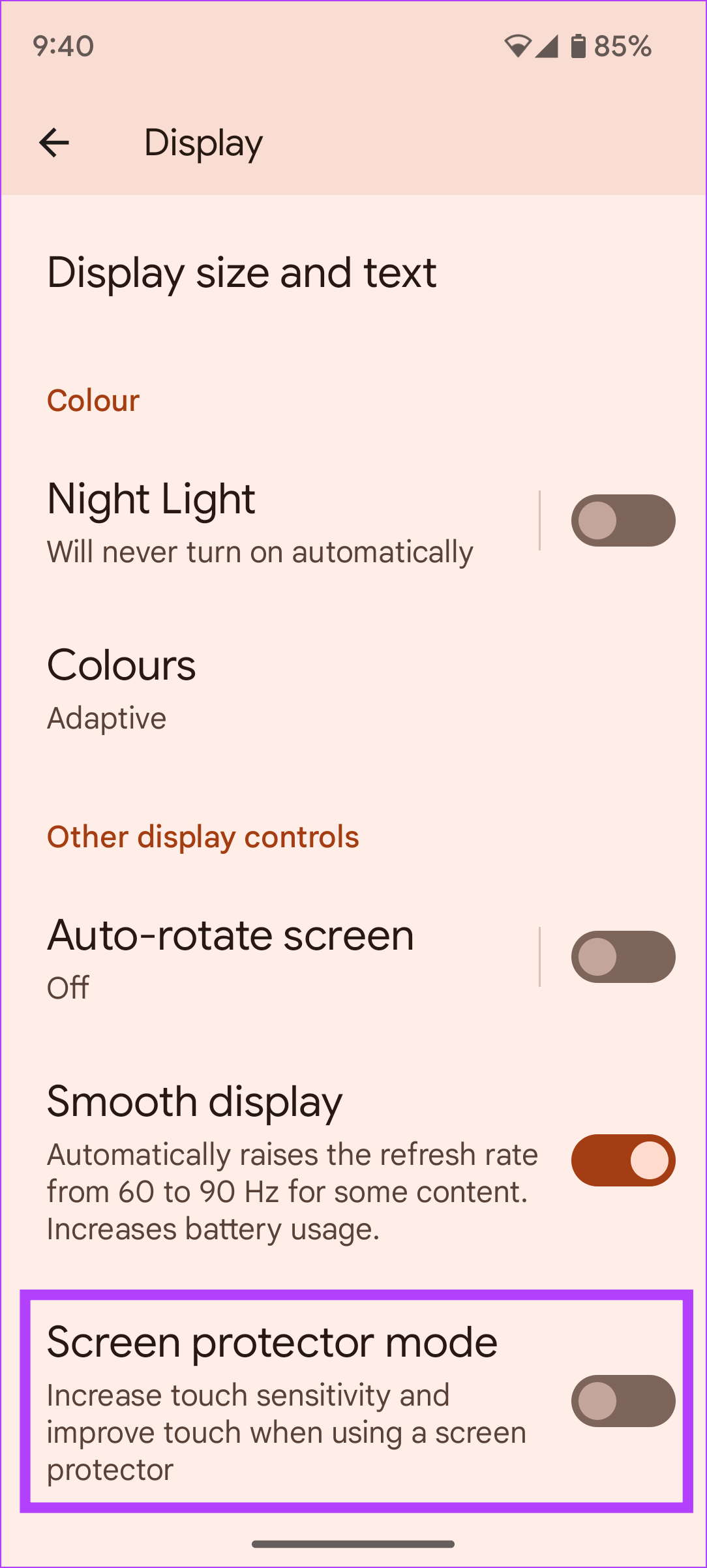This screenshot has height=1568, width=707.
Task: Open the Colours setting
Action: pyautogui.click(x=353, y=689)
